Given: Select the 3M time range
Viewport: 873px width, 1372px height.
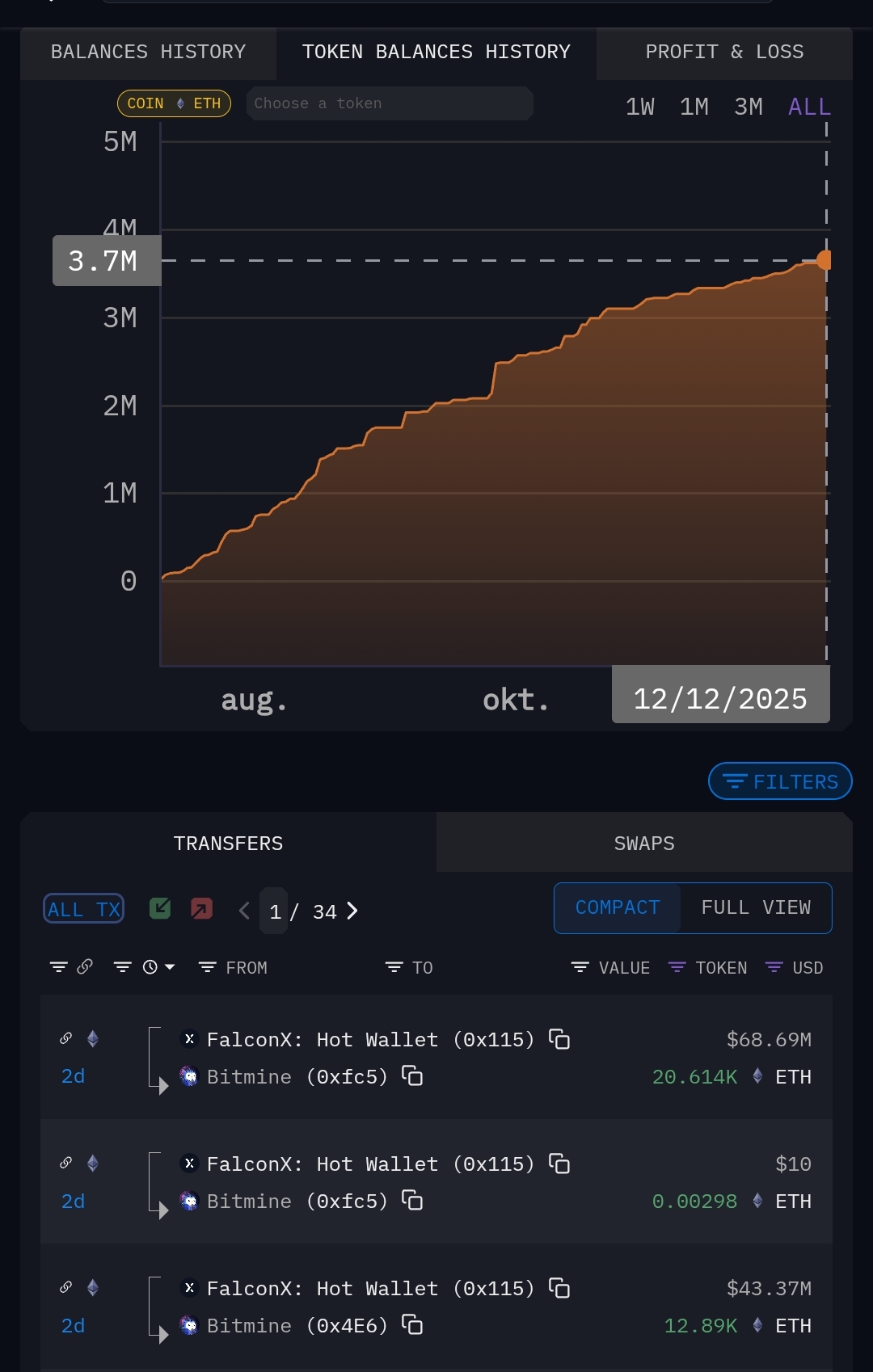Looking at the screenshot, I should tap(748, 107).
